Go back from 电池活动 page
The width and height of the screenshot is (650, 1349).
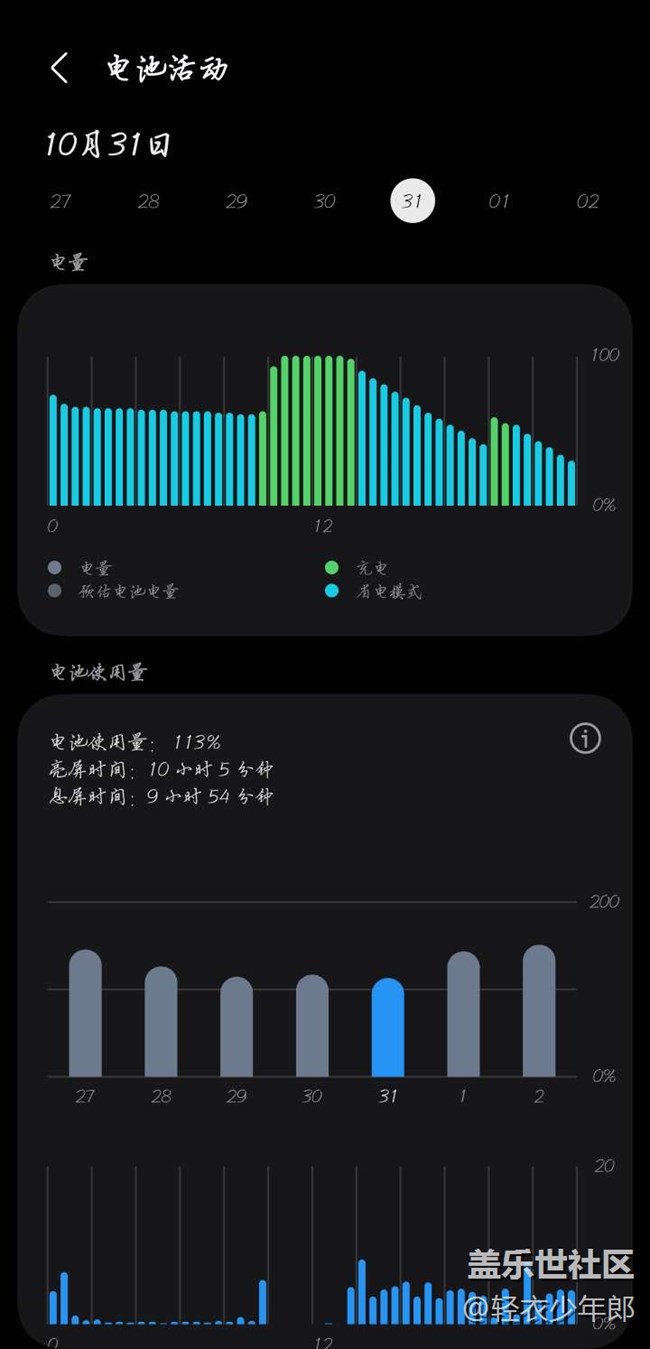tap(60, 69)
